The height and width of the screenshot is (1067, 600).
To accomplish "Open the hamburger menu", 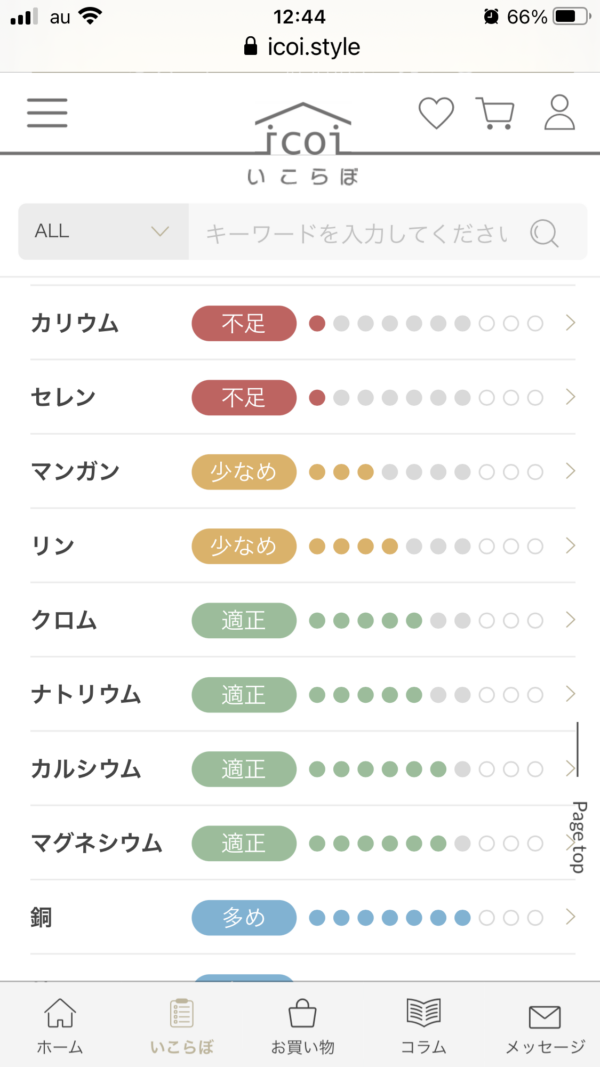I will coord(47,112).
